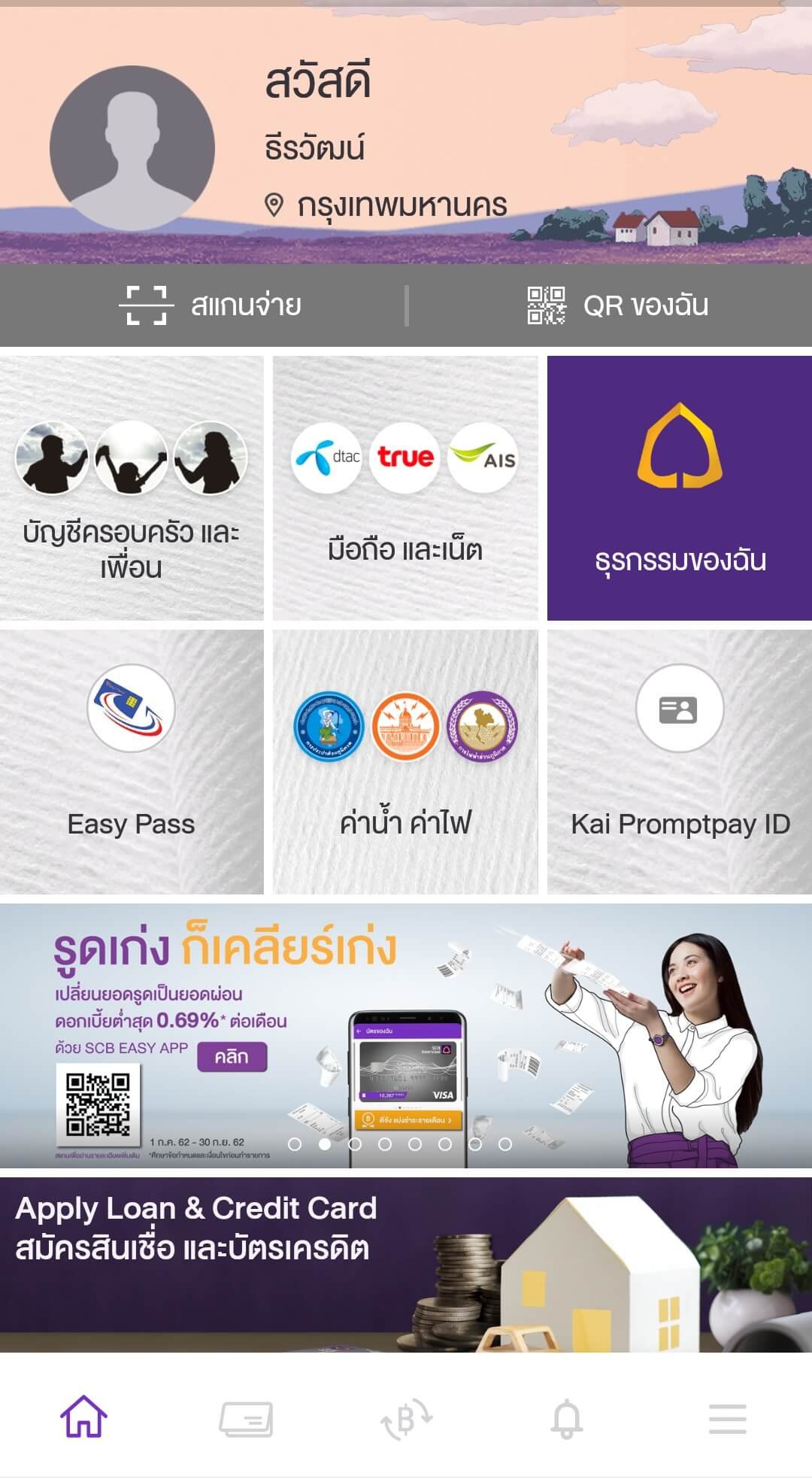Image resolution: width=812 pixels, height=1479 pixels.
Task: Open Apply Loan & Credit Card banner
Action: (x=406, y=1265)
